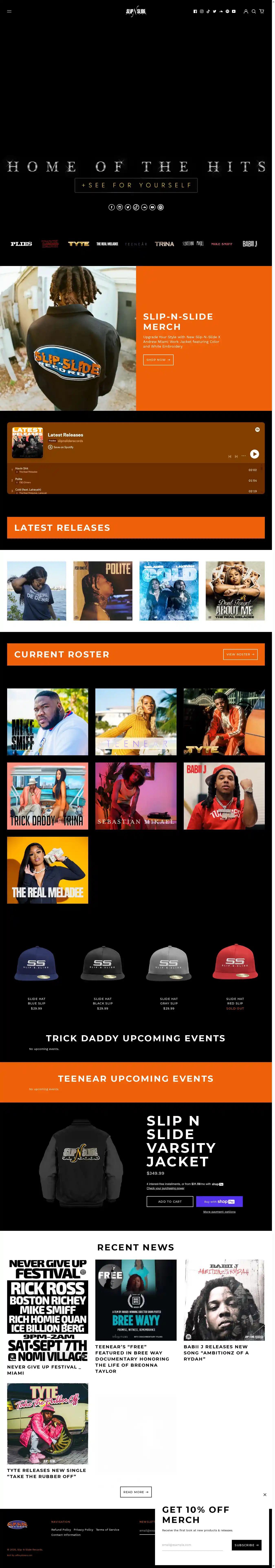Open the hamburger menu
Image resolution: width=275 pixels, height=1568 pixels.
point(9,11)
